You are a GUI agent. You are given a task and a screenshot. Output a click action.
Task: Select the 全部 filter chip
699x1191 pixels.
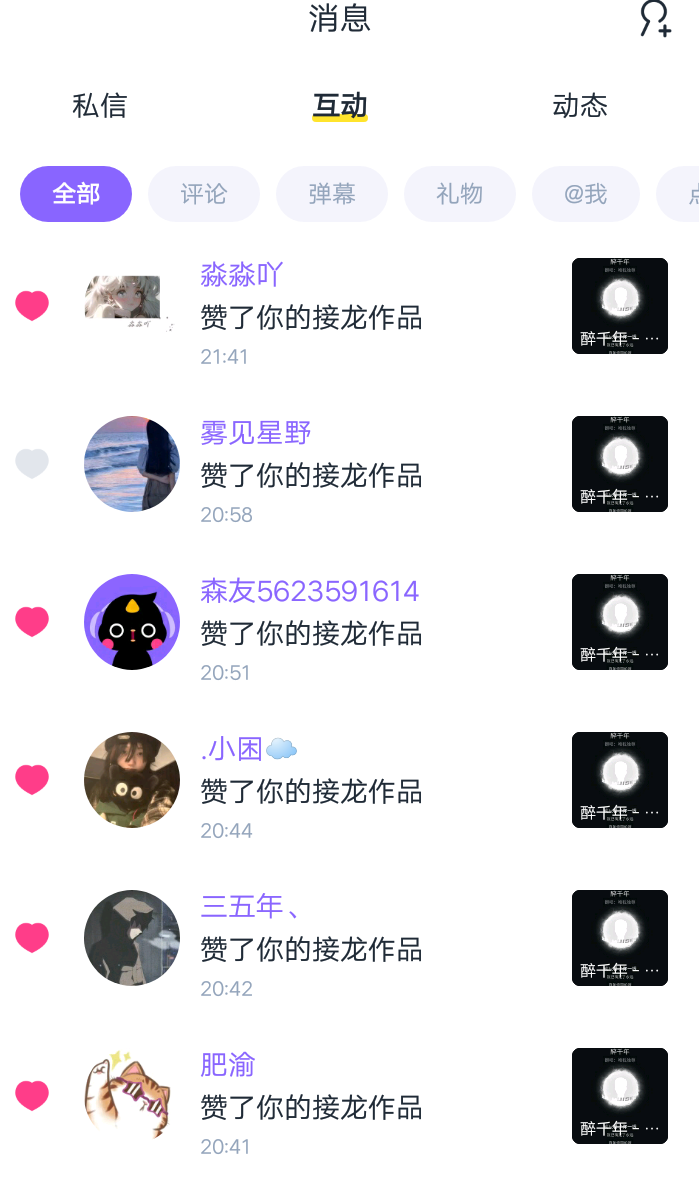click(76, 194)
